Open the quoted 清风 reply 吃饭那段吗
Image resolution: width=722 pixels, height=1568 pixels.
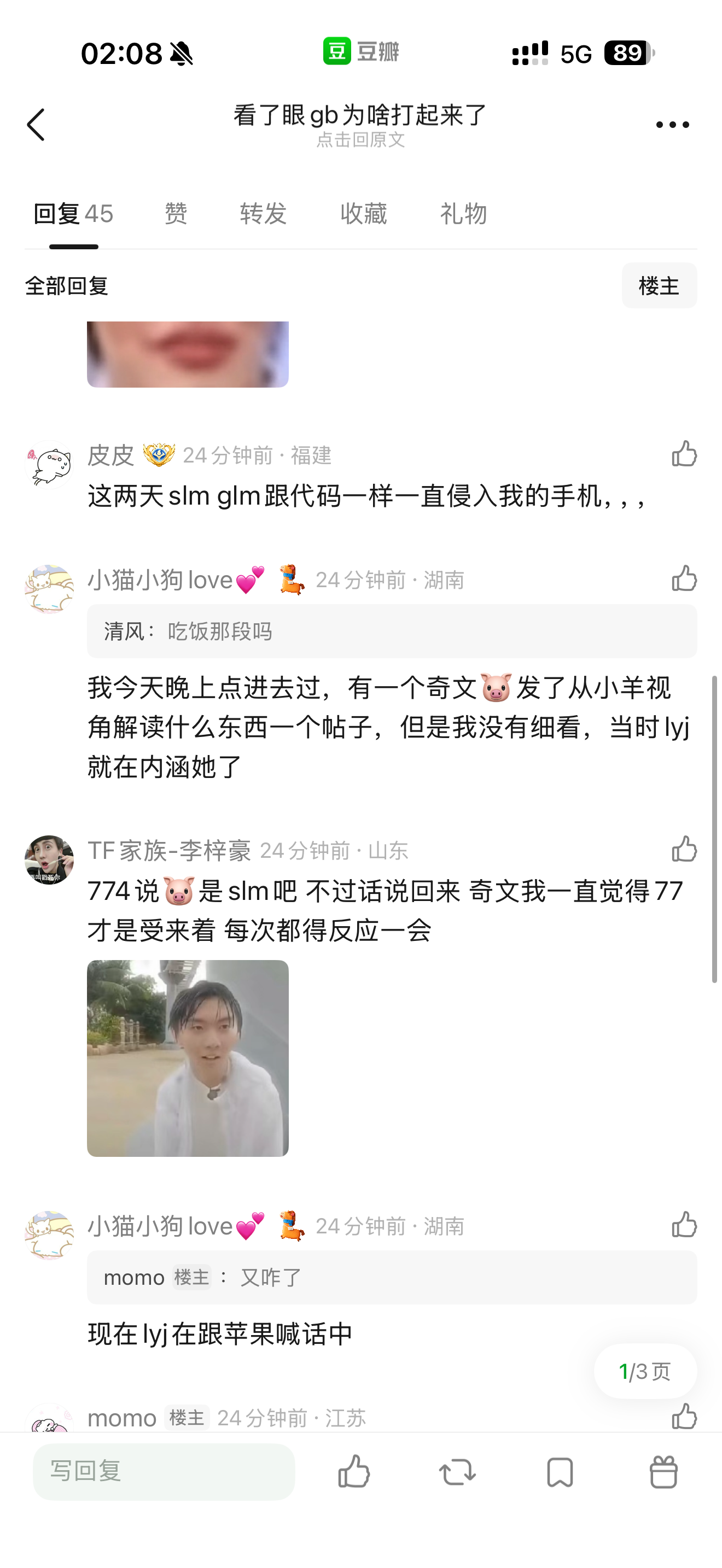click(392, 631)
